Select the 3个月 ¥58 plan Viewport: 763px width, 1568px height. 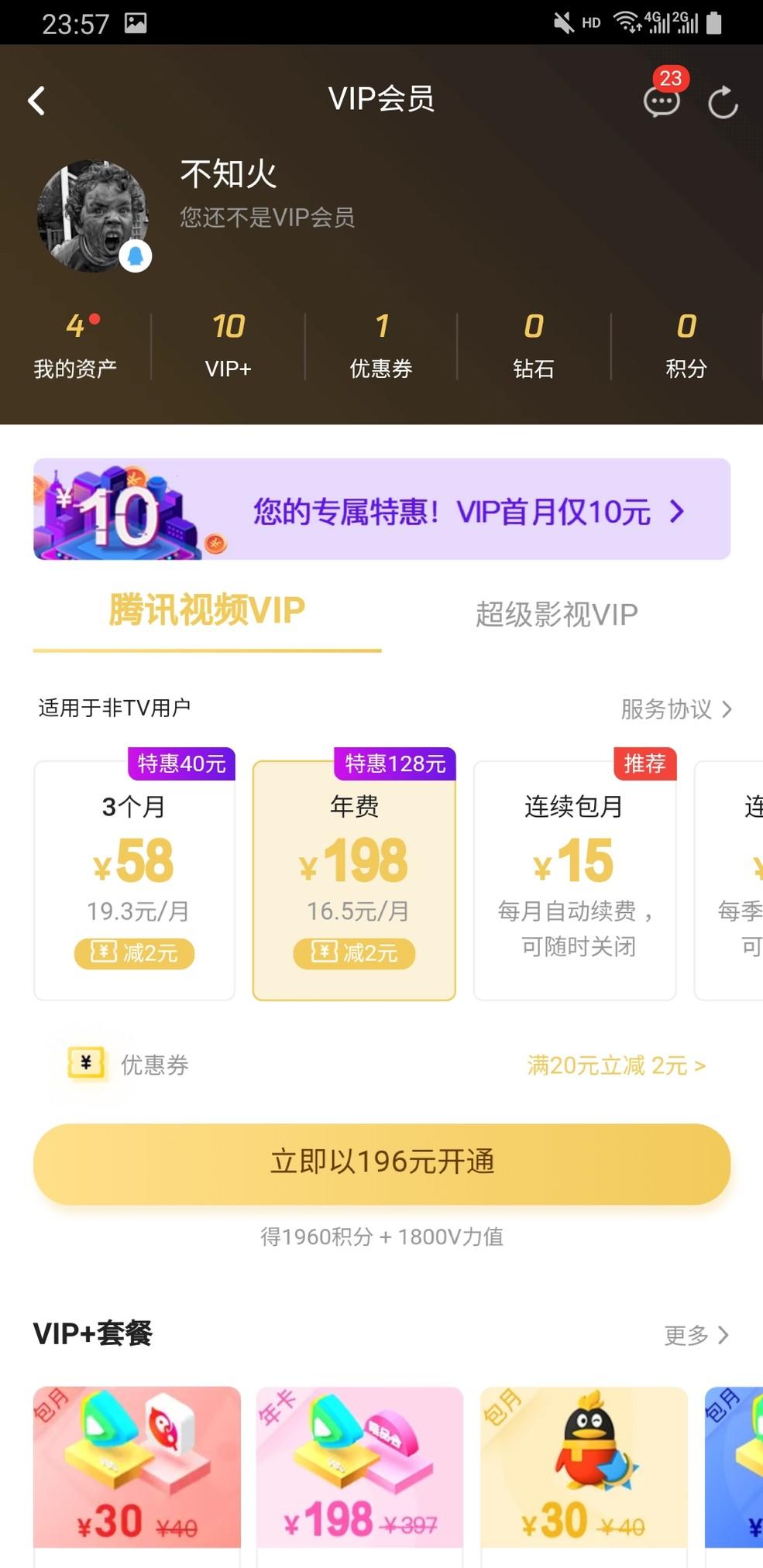134,880
